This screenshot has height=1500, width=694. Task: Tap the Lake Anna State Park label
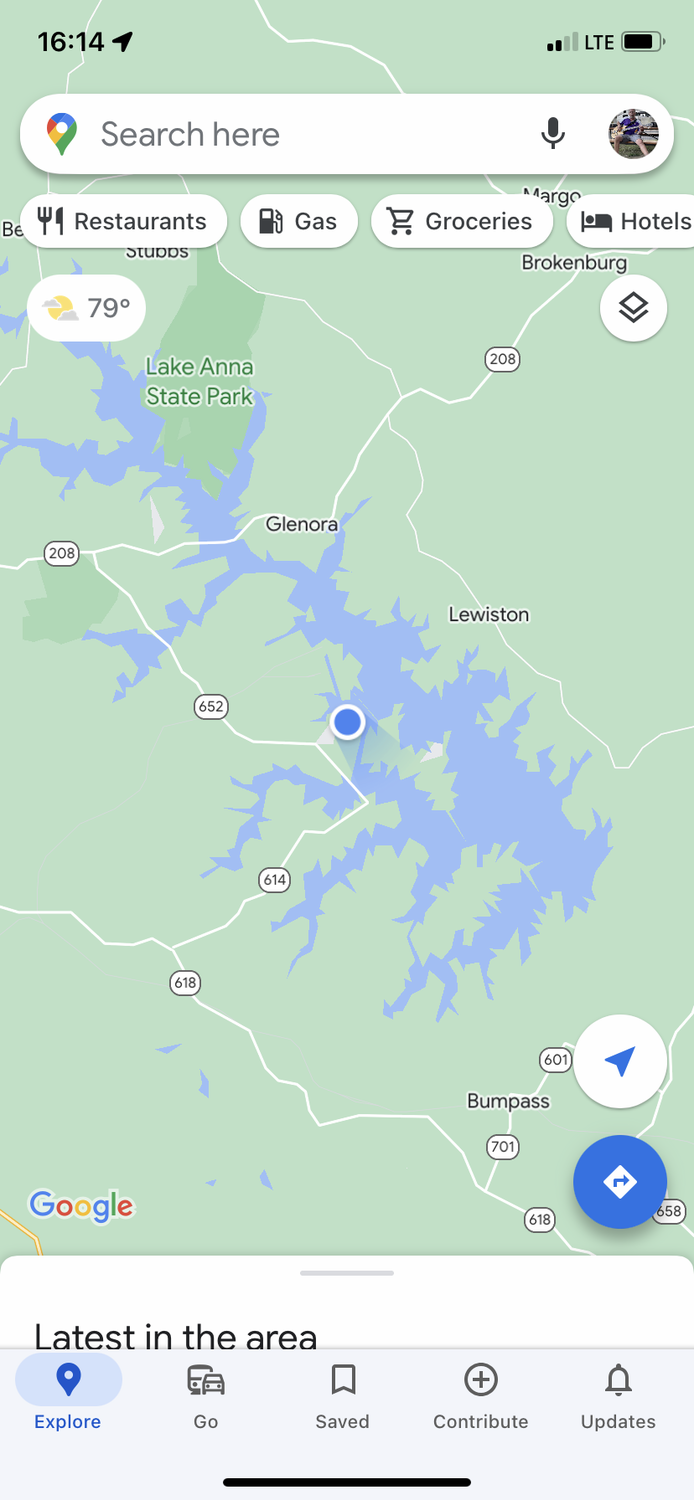pos(200,382)
